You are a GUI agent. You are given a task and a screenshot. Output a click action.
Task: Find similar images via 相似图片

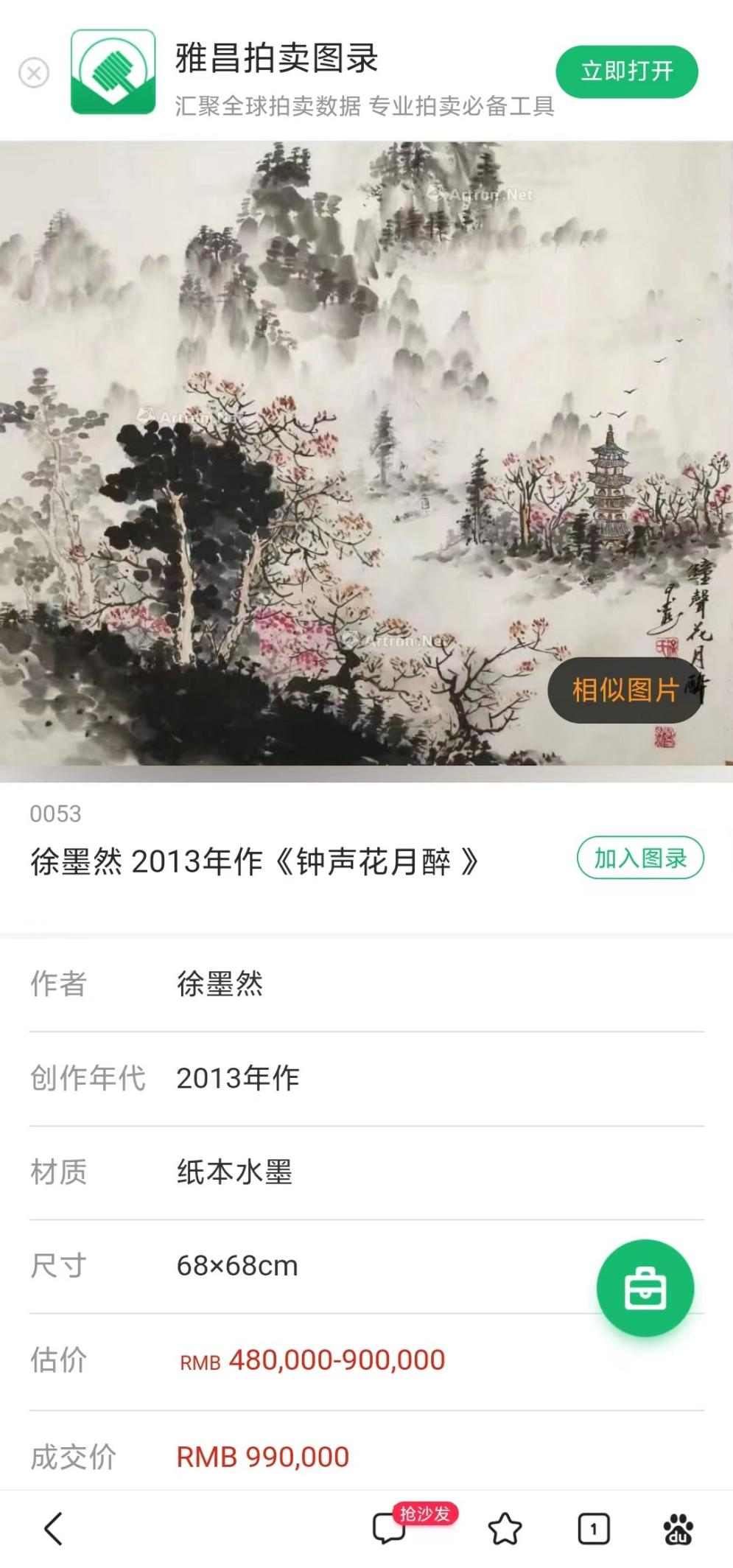[625, 690]
